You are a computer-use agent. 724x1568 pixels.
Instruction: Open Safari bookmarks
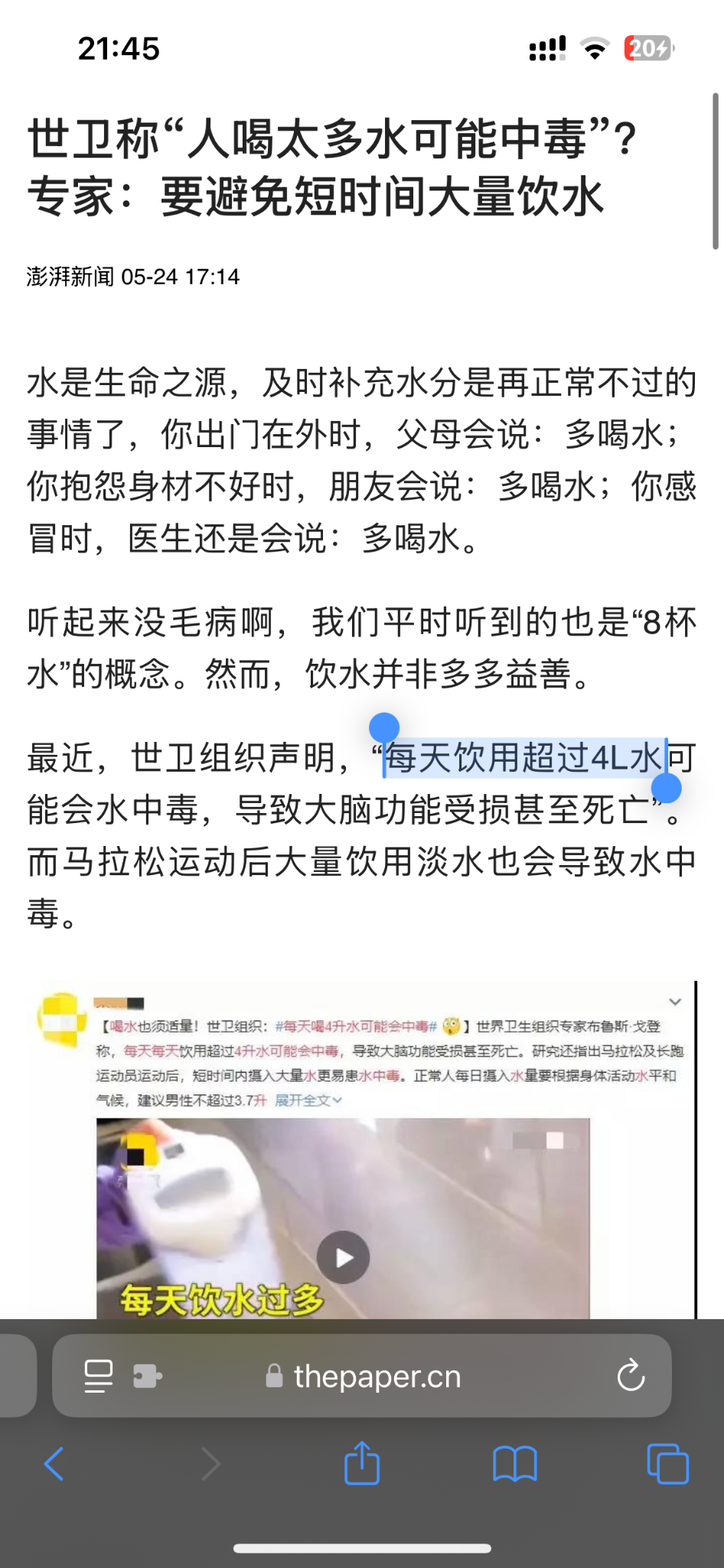tap(514, 1464)
